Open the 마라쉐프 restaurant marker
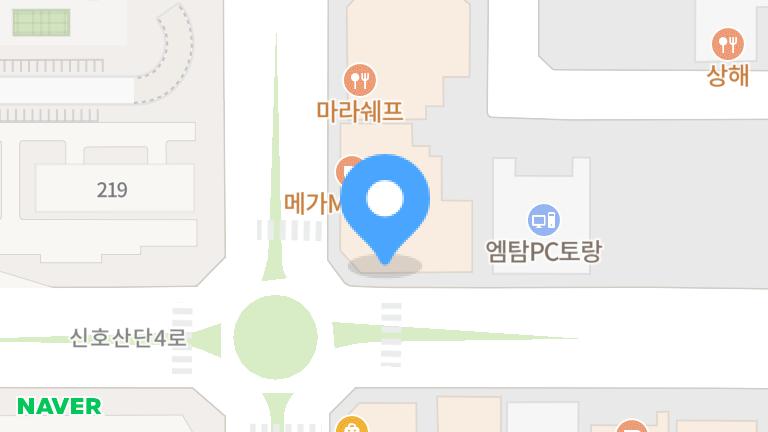The image size is (768, 432). click(x=359, y=79)
